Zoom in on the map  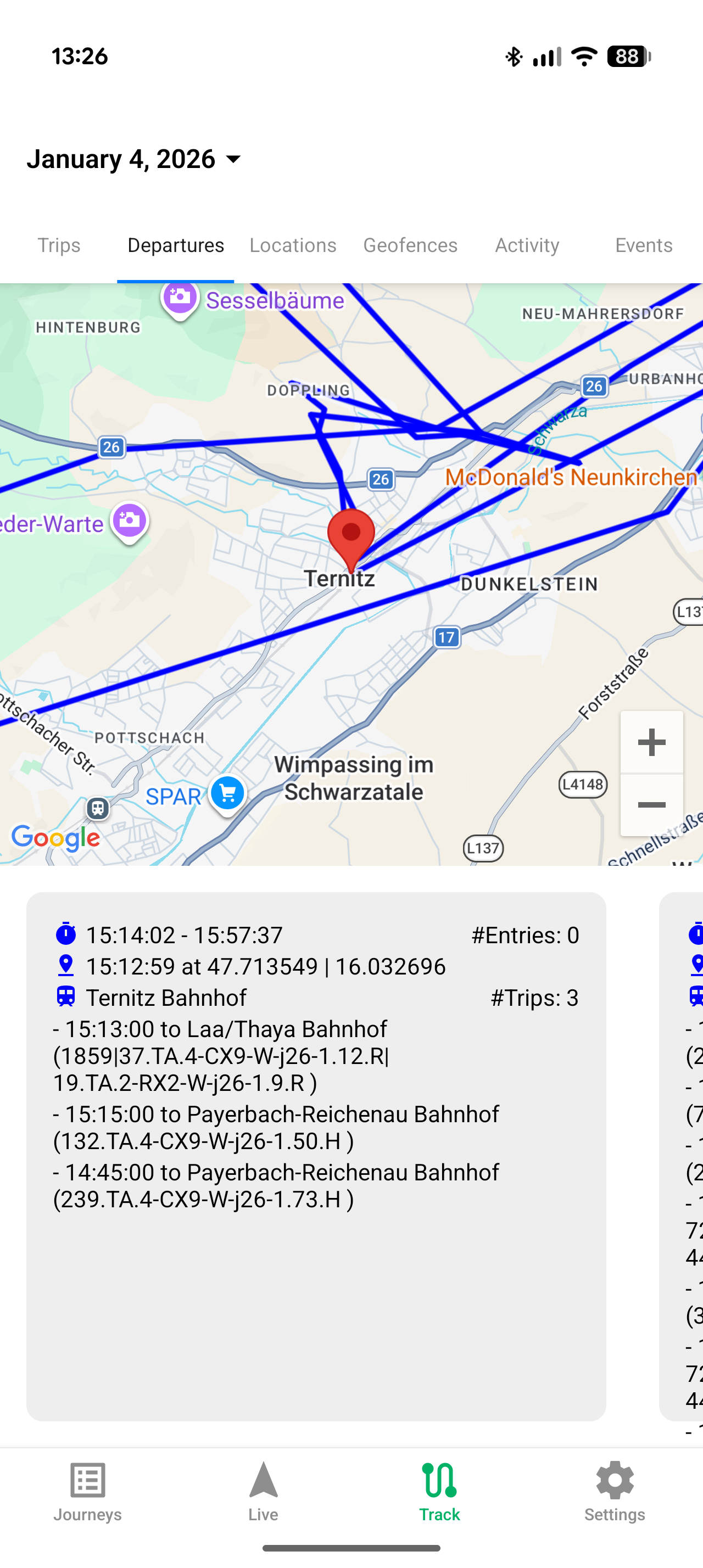pyautogui.click(x=651, y=742)
